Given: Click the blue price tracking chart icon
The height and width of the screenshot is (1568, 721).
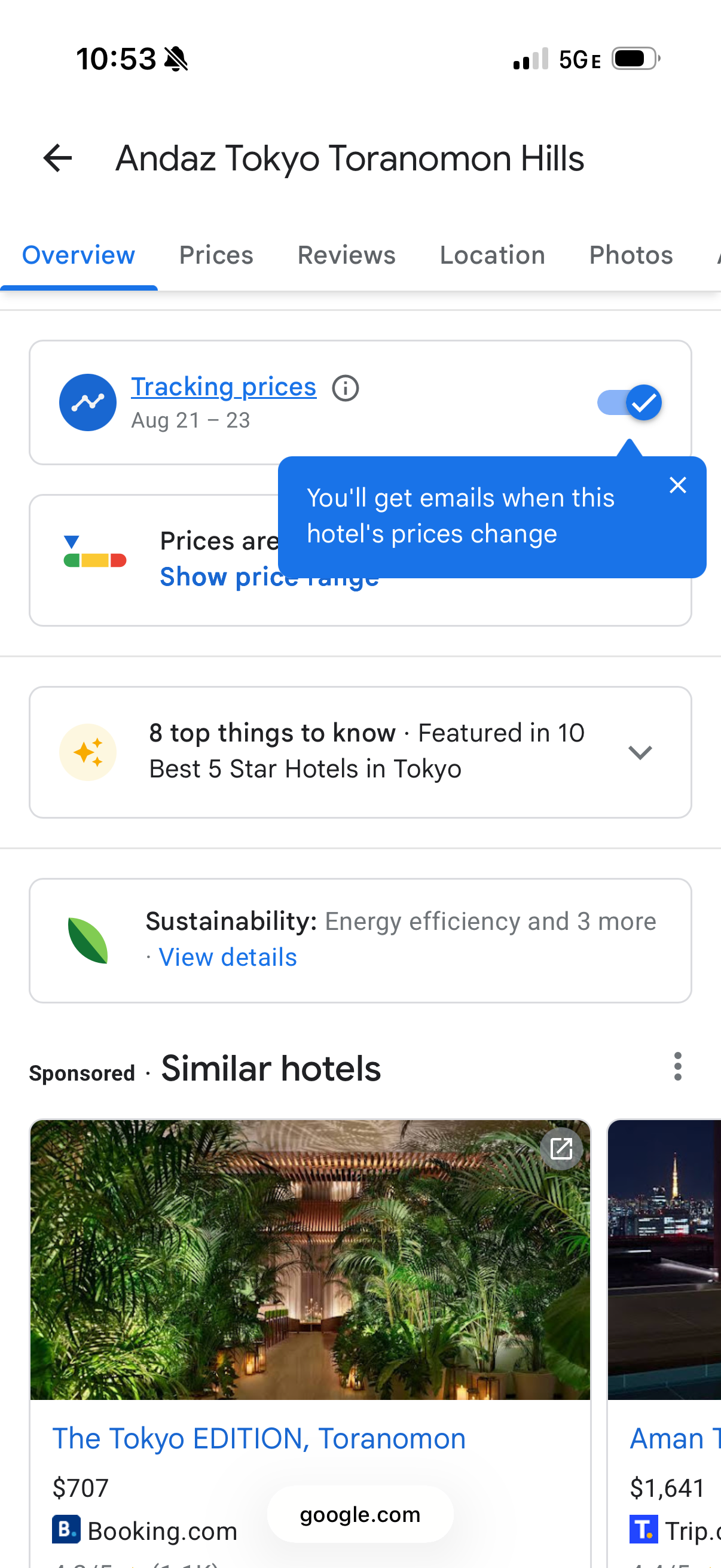Looking at the screenshot, I should (87, 402).
